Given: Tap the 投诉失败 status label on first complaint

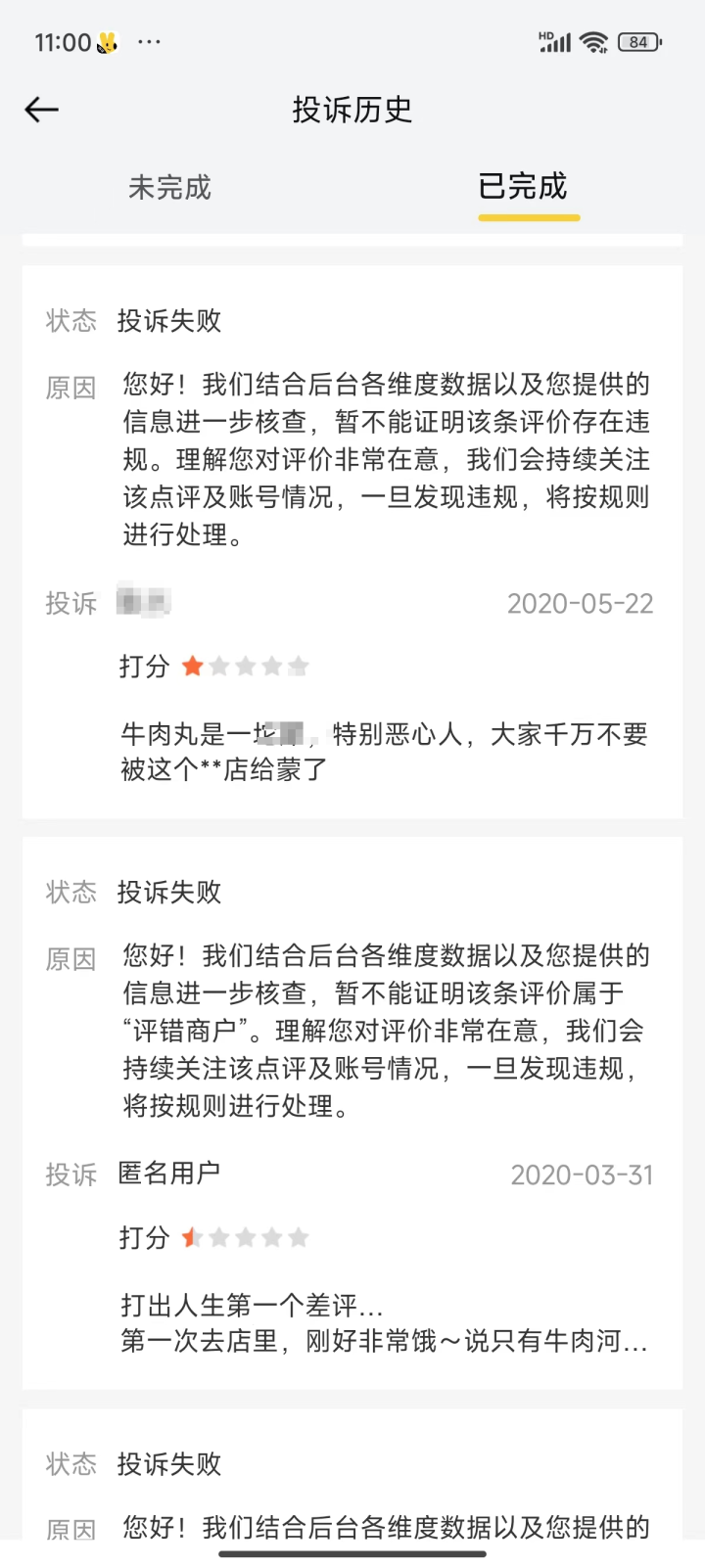Looking at the screenshot, I should click(168, 321).
